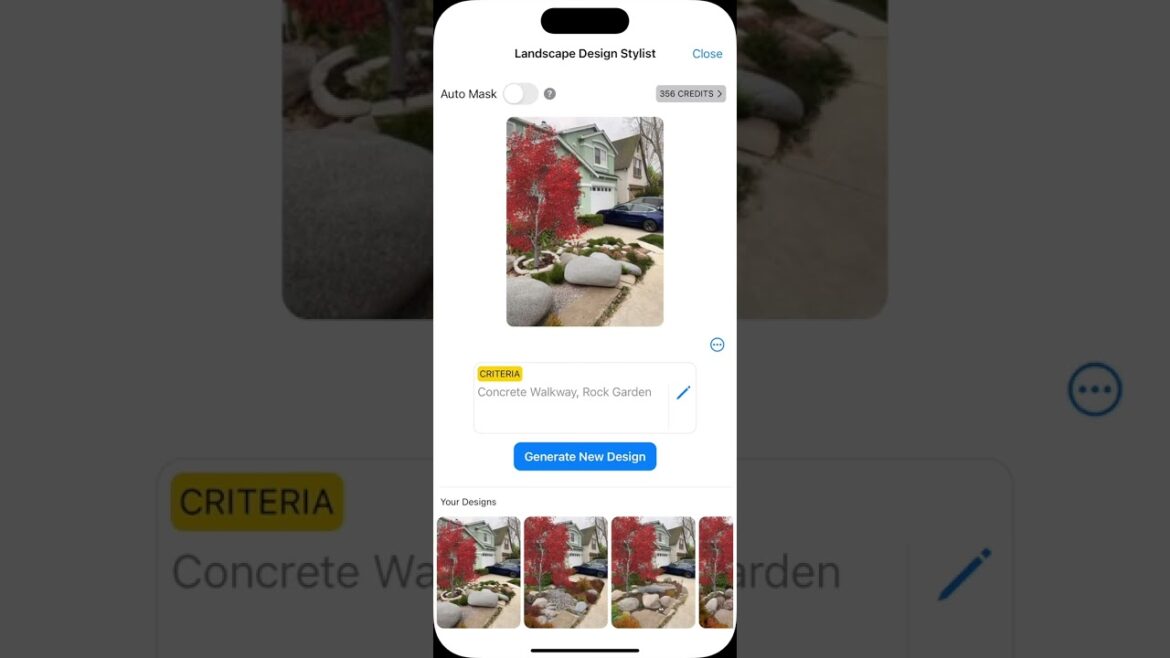The height and width of the screenshot is (658, 1170).
Task: Open the three-dot options menu below the photo
Action: coord(717,345)
